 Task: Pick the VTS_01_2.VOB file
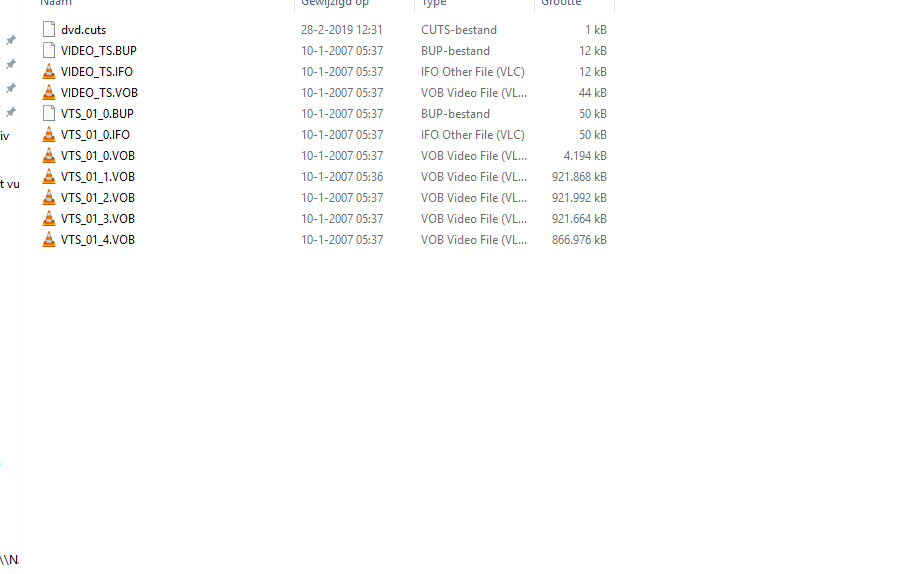click(97, 198)
